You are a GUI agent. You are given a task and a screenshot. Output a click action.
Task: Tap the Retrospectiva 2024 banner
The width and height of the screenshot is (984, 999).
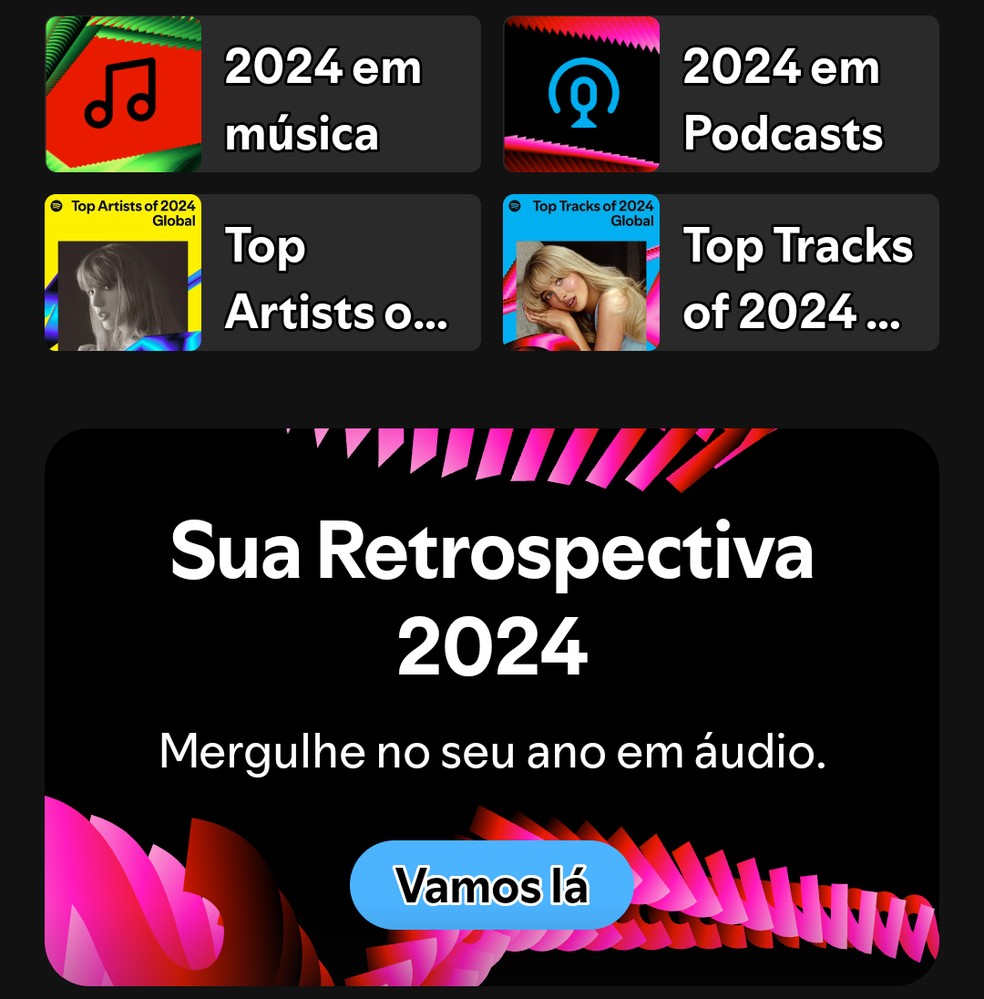click(x=492, y=700)
